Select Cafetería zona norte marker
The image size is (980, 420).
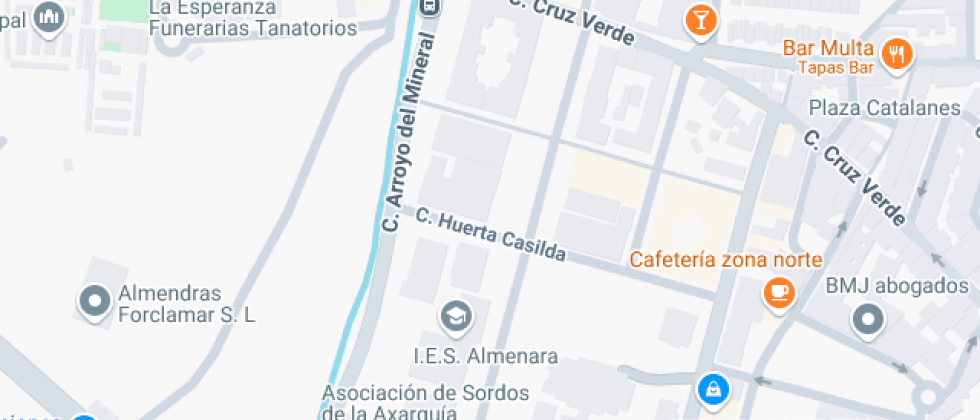point(778,292)
